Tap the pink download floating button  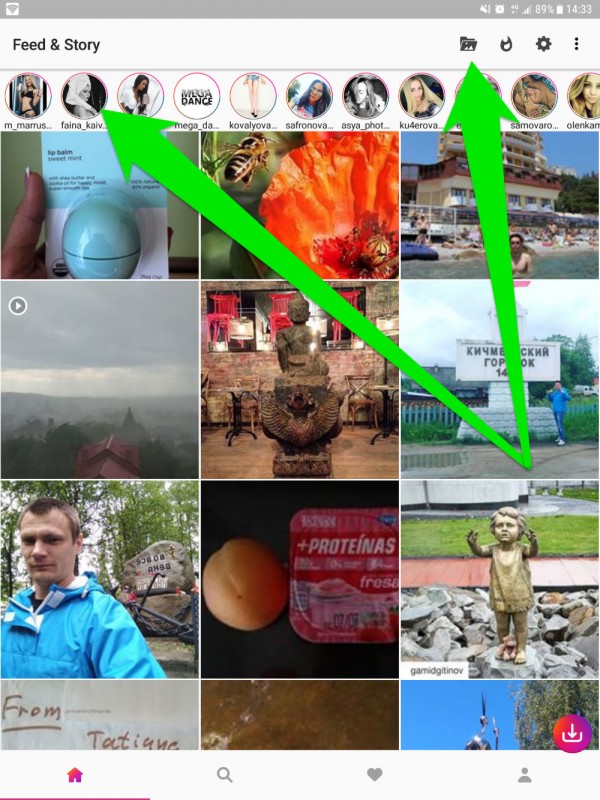pos(572,733)
